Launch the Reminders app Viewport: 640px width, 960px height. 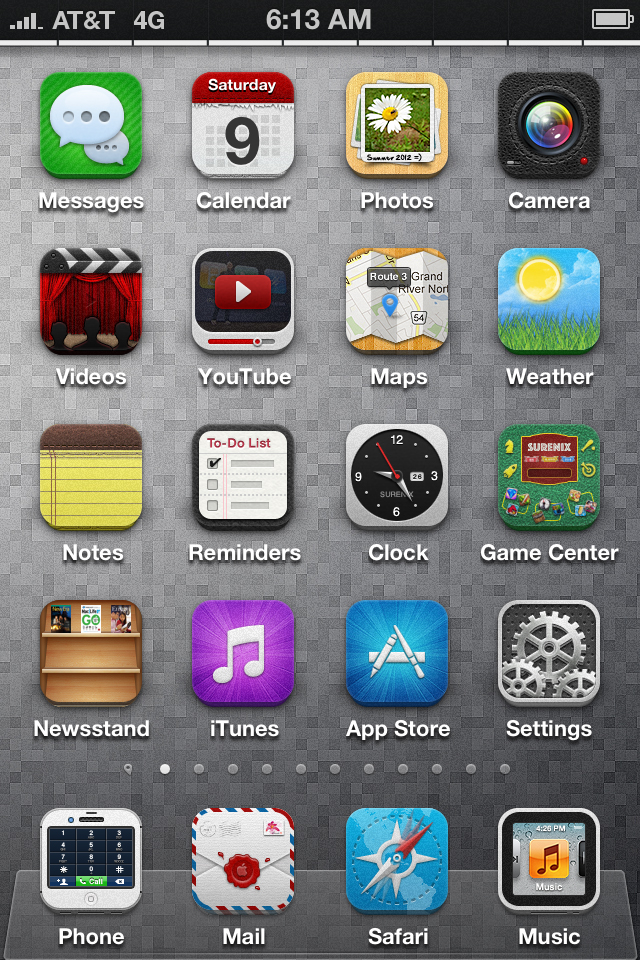pos(243,477)
